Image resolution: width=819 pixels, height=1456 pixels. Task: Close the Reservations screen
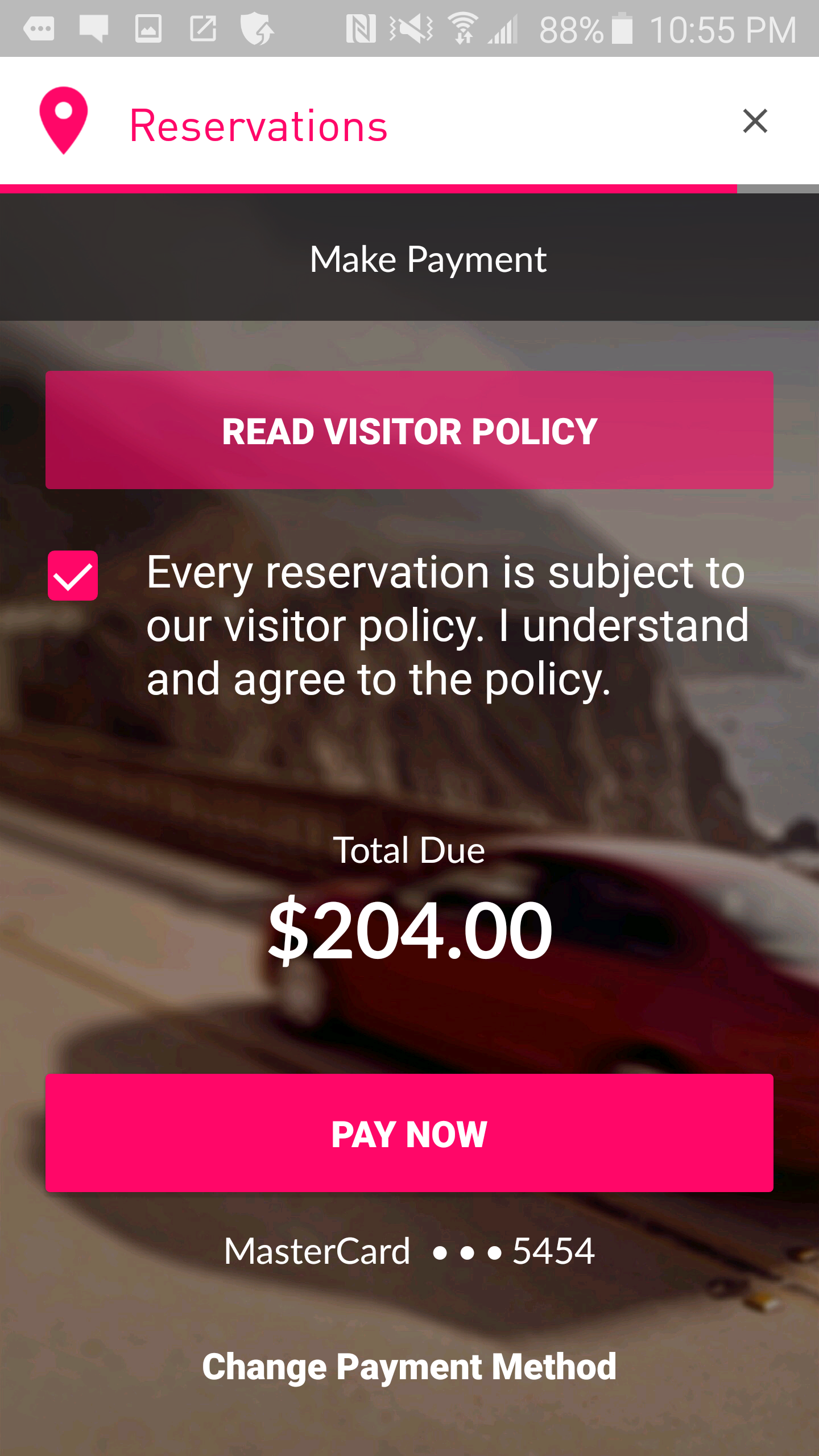pyautogui.click(x=755, y=121)
